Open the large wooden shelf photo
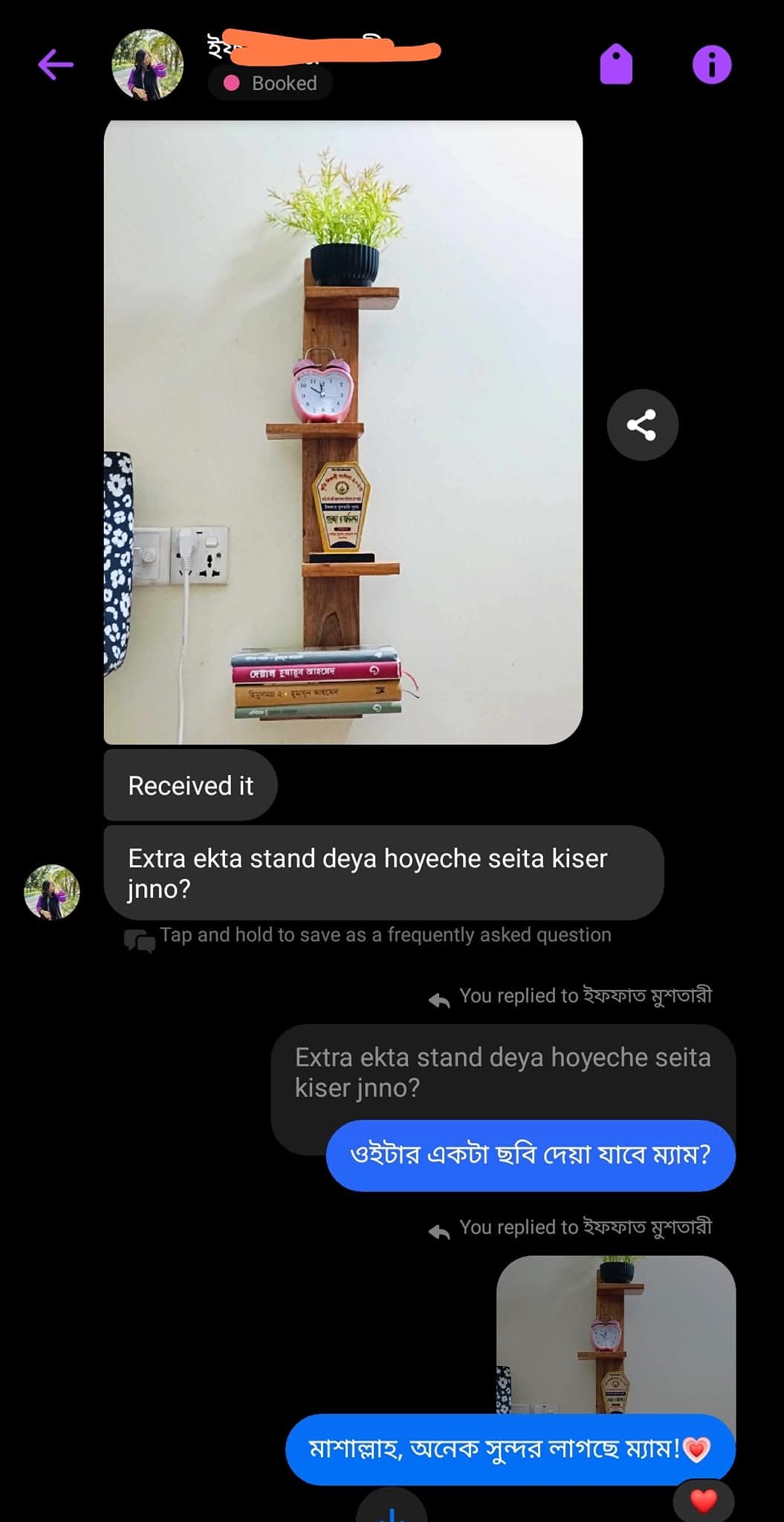The height and width of the screenshot is (1522, 784). click(343, 431)
